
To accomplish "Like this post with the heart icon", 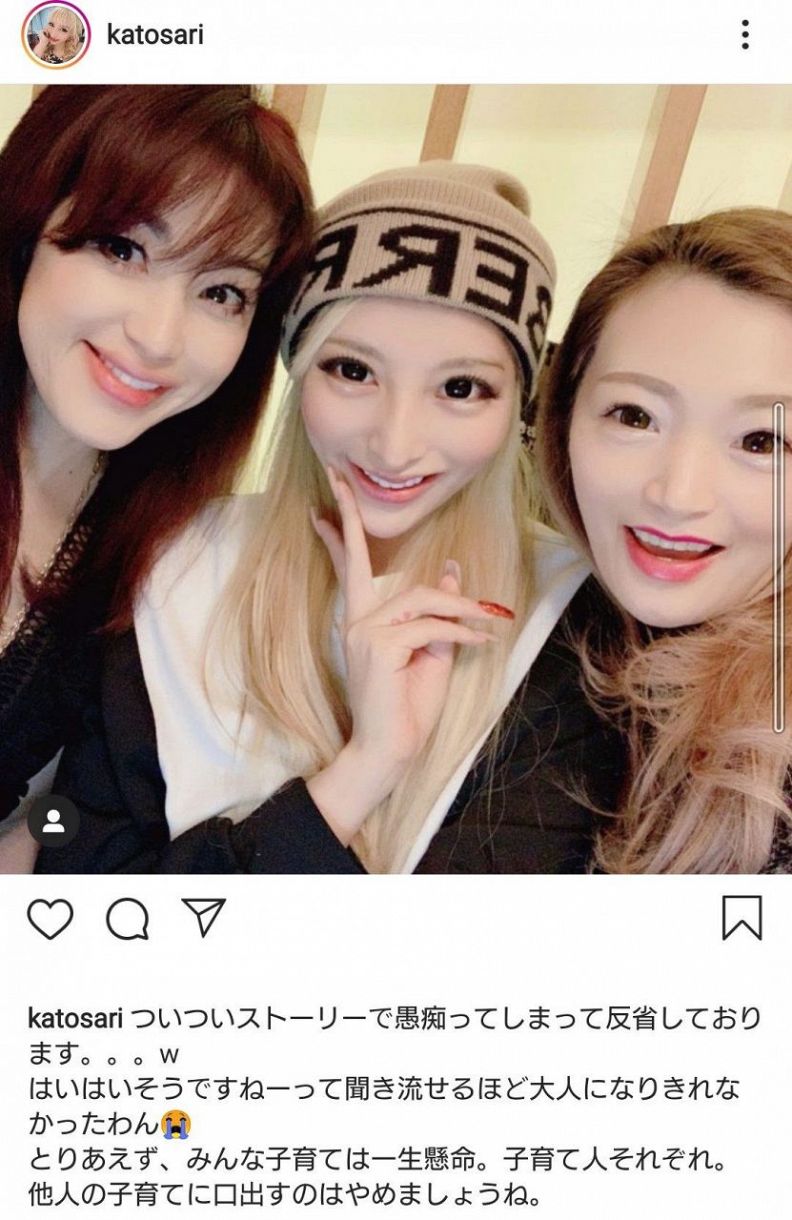I will tap(49, 918).
